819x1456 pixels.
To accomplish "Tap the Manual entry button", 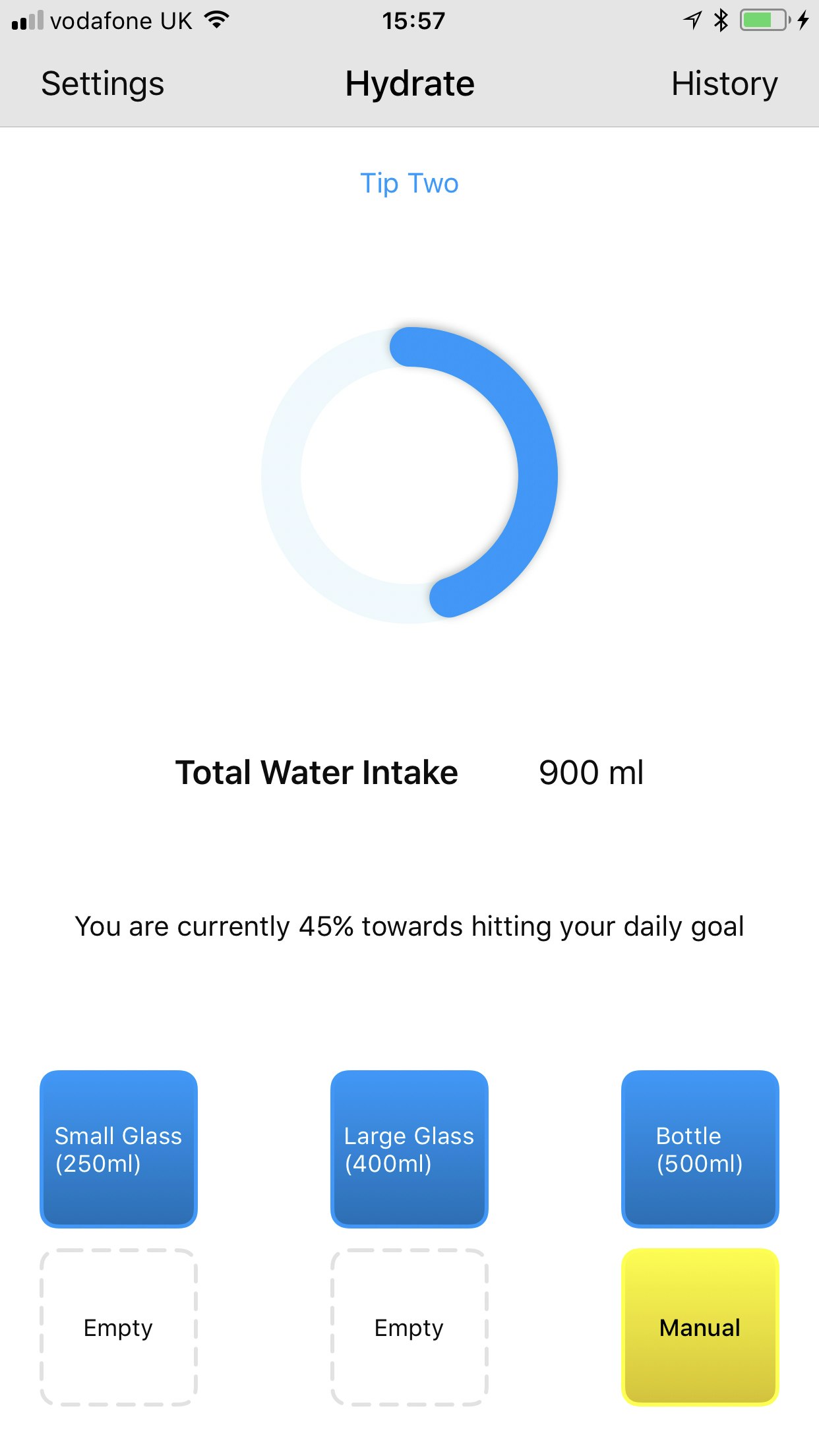I will click(700, 1327).
